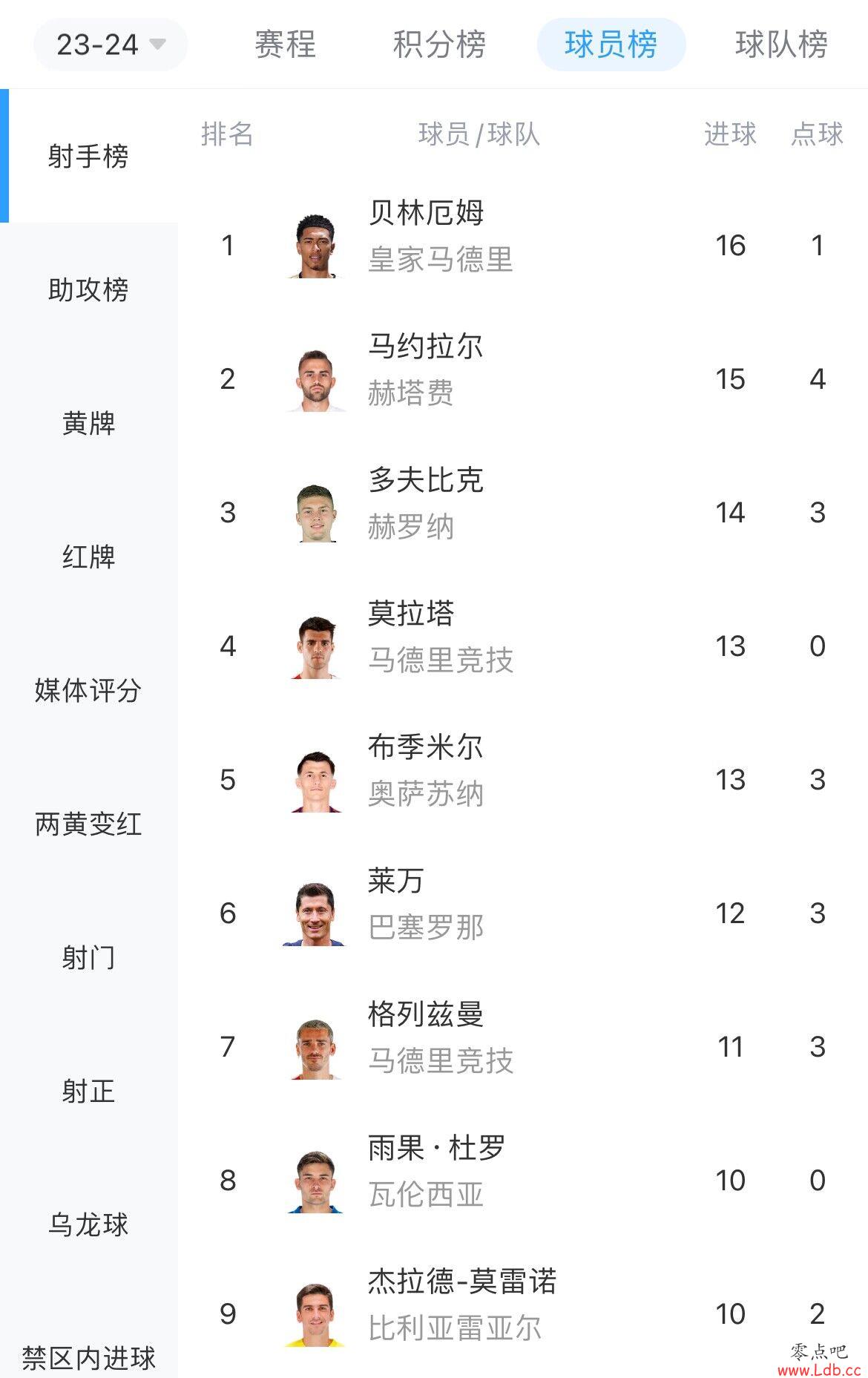
Task: Open the 23-24 season dropdown
Action: point(110,45)
